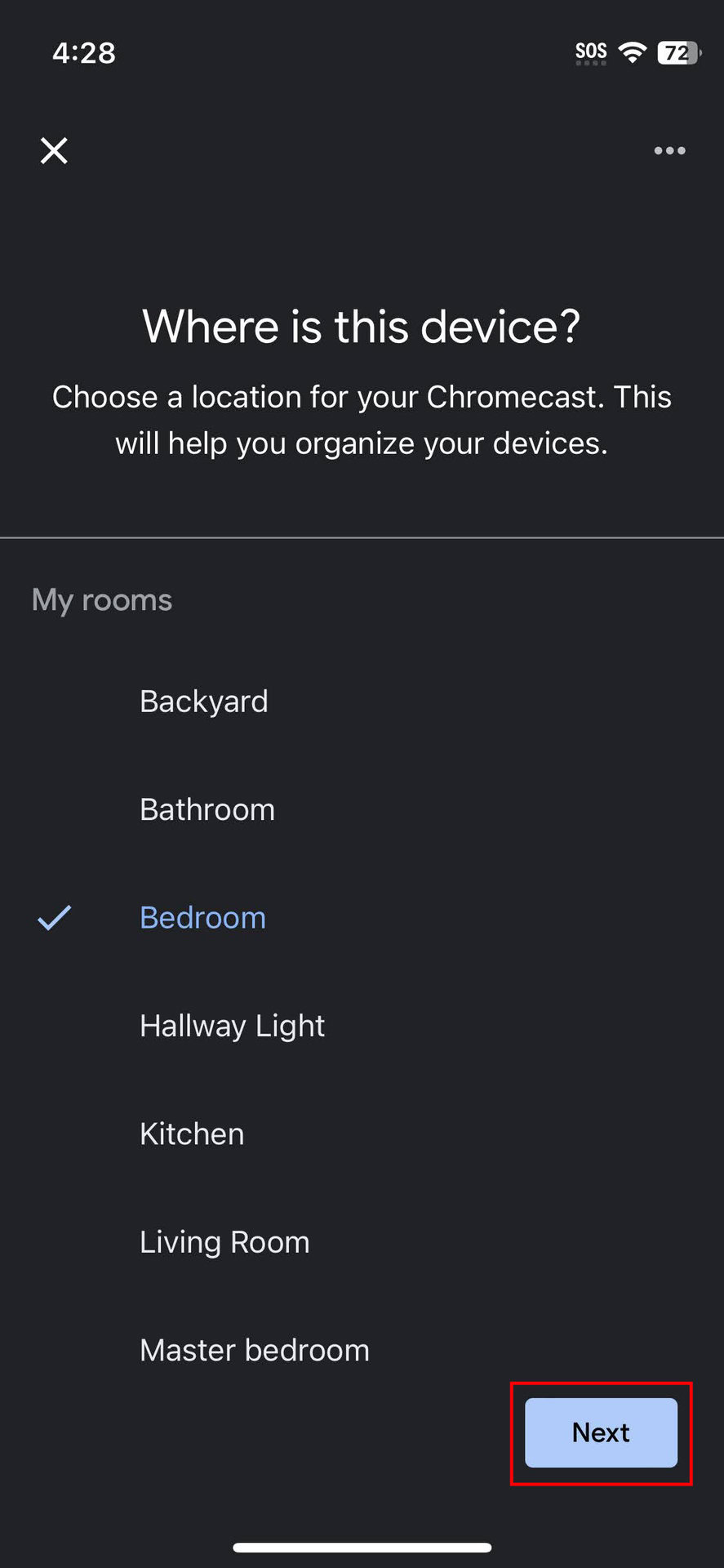Select Backyard as the room

point(204,702)
